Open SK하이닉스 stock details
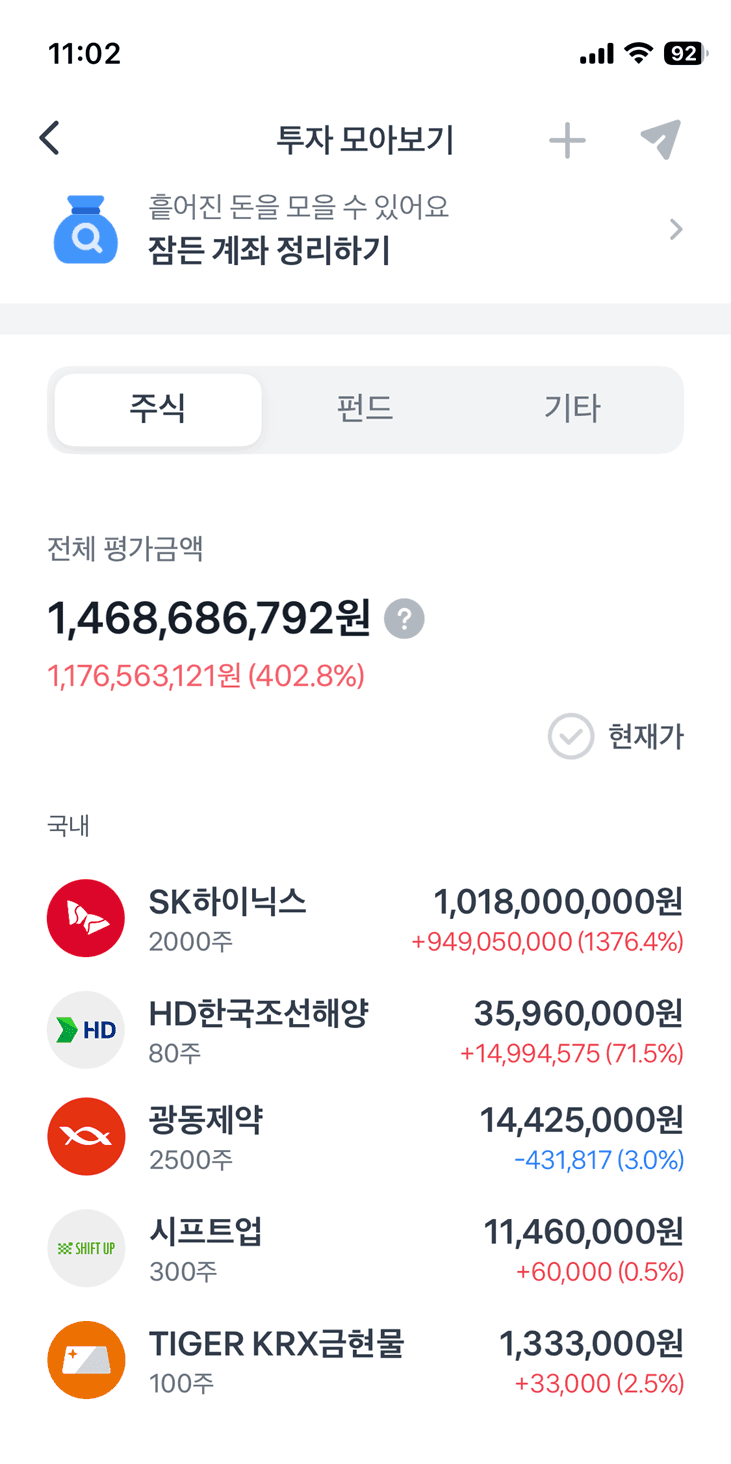 click(x=365, y=918)
